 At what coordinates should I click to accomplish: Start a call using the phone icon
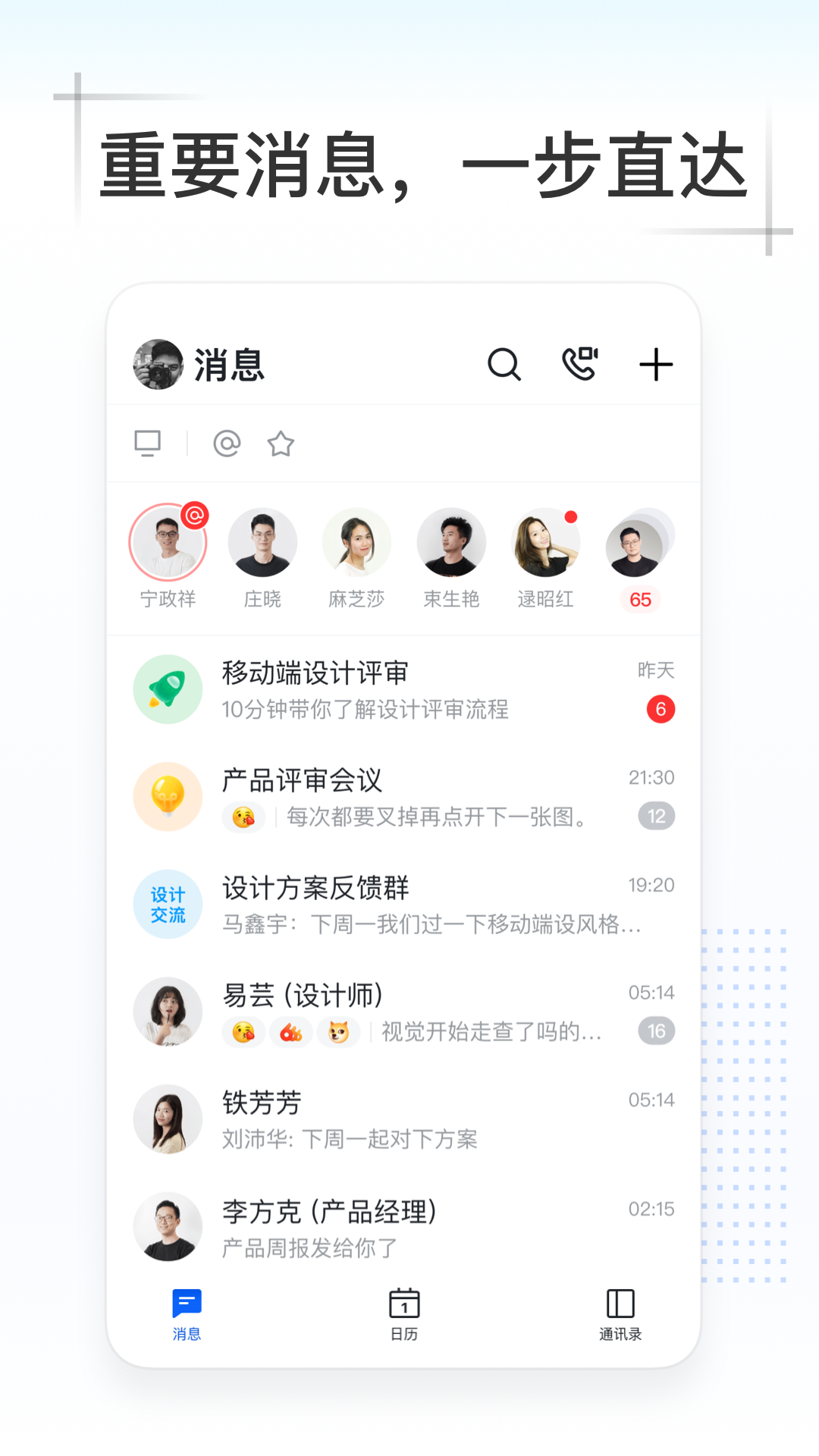(x=580, y=365)
